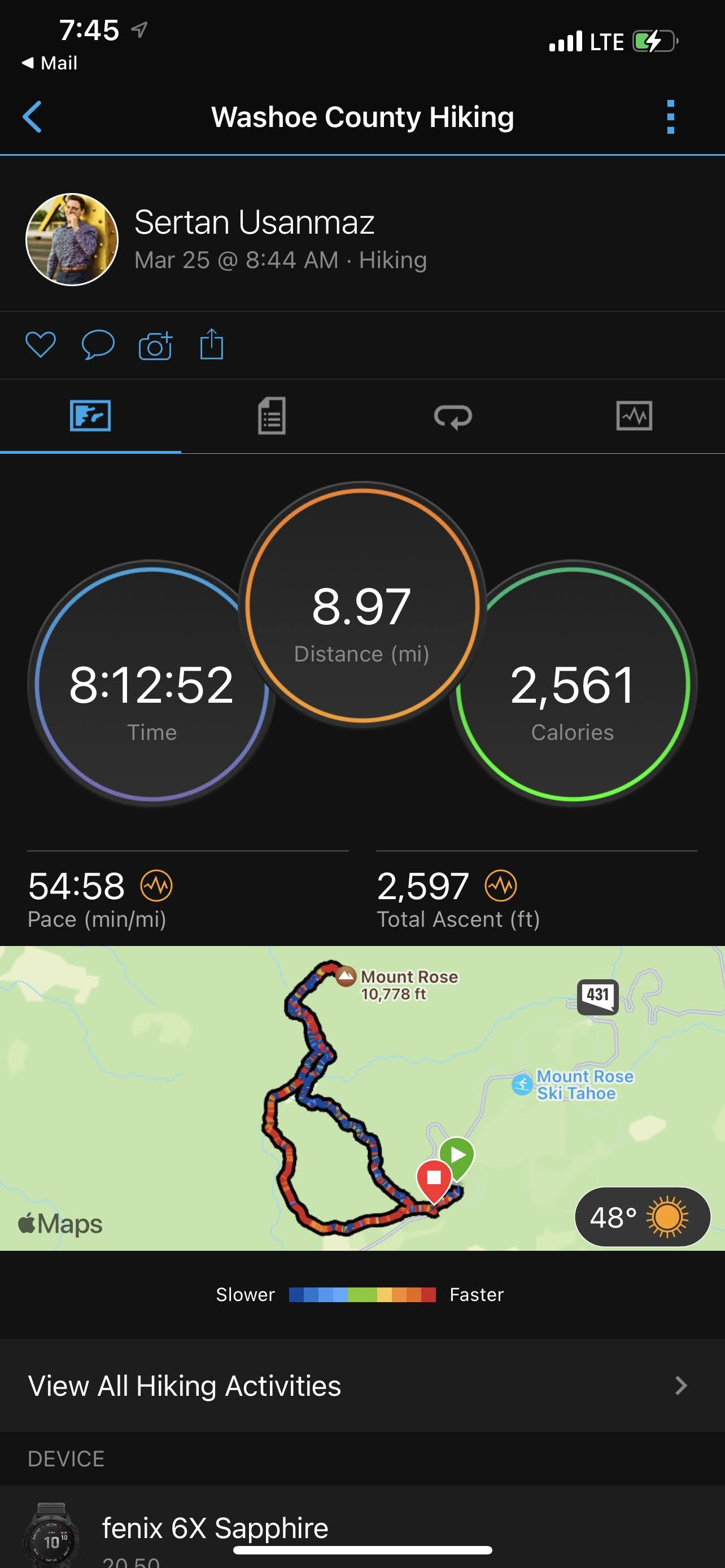Share this hiking activity
This screenshot has width=725, height=1568.
[211, 344]
